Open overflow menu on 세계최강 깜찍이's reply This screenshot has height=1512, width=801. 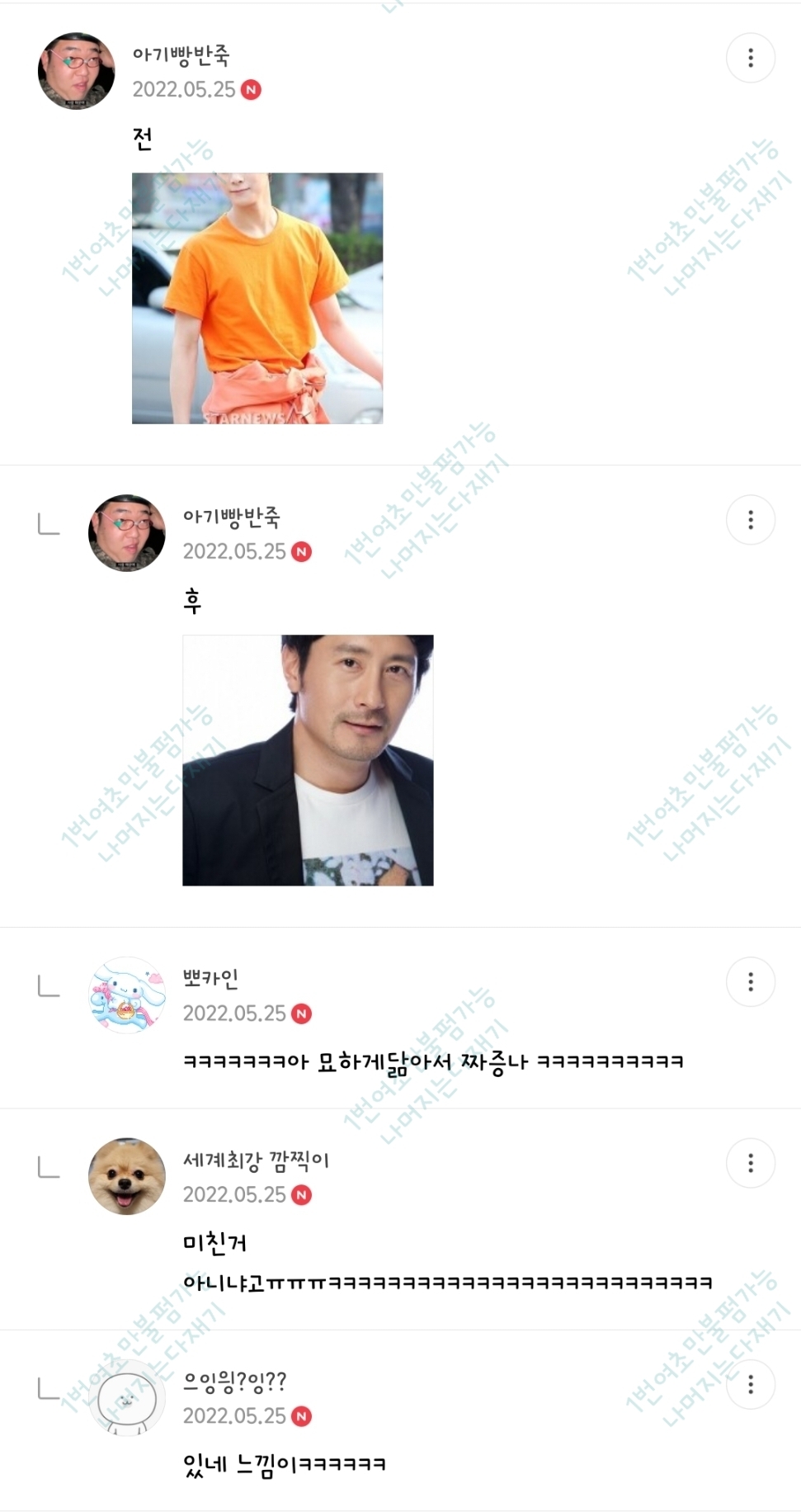click(750, 1164)
